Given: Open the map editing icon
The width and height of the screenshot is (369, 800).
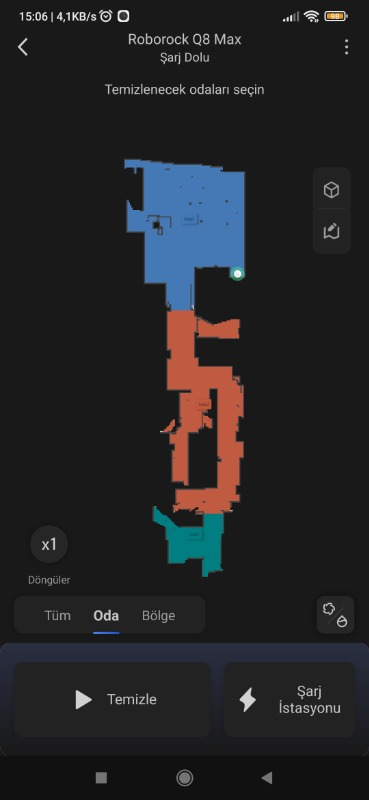Looking at the screenshot, I should pyautogui.click(x=332, y=232).
